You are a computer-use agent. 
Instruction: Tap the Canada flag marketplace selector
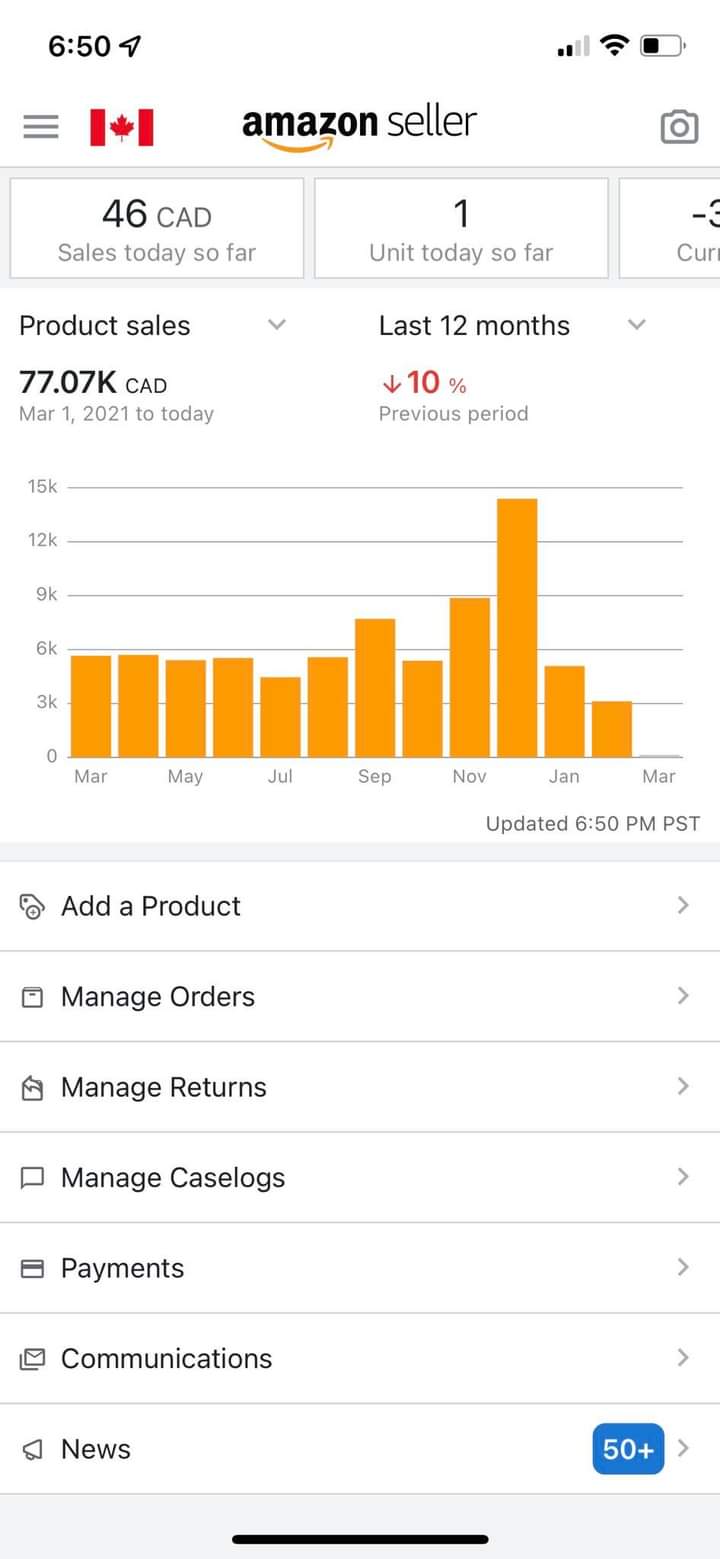(x=122, y=128)
